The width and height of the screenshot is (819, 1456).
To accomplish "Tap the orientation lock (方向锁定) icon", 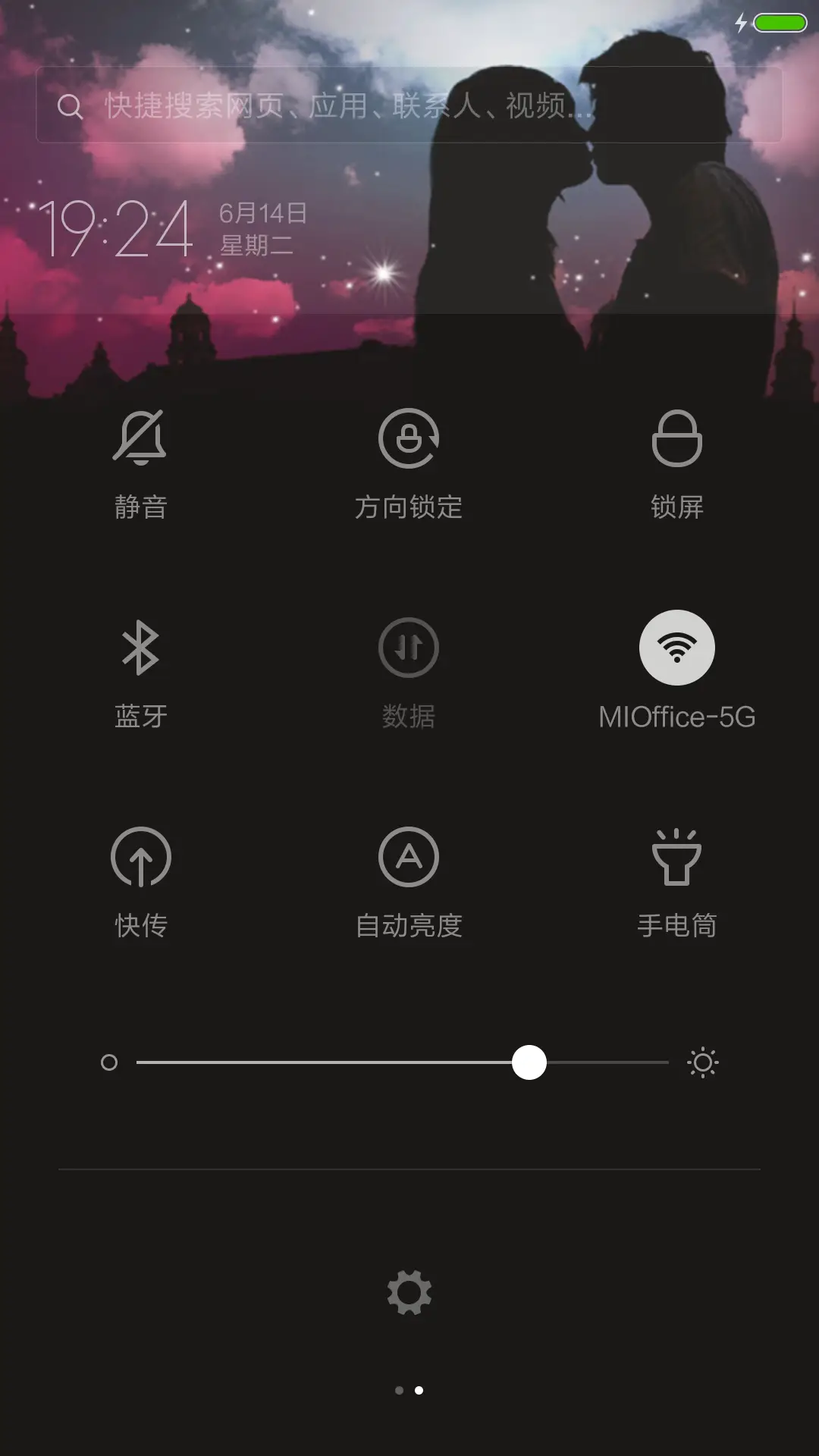I will (409, 438).
